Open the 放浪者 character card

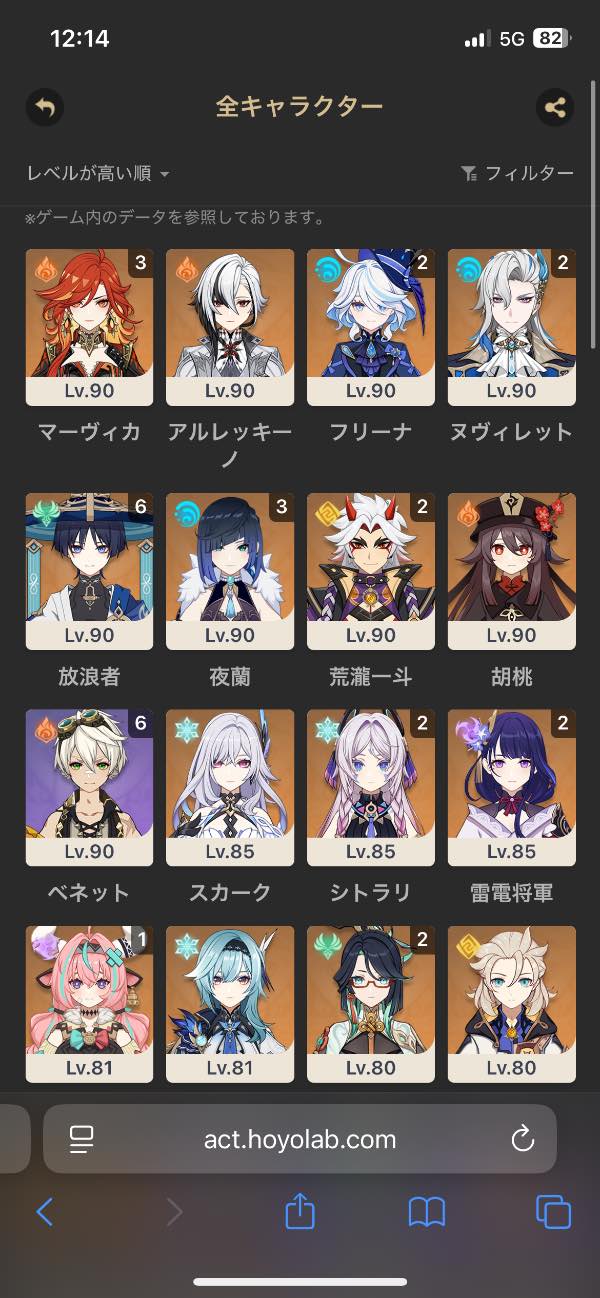(x=89, y=571)
